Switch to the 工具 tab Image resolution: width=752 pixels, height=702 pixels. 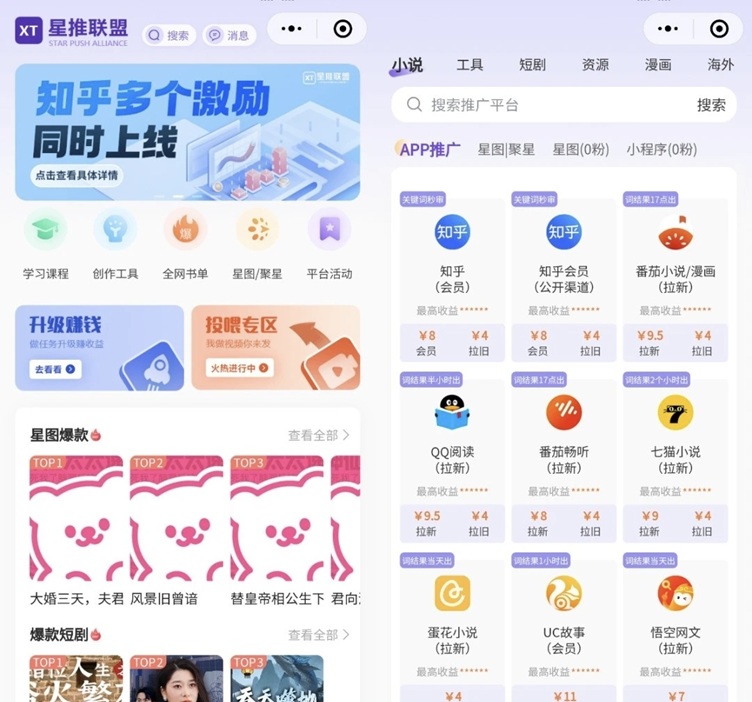coord(470,64)
